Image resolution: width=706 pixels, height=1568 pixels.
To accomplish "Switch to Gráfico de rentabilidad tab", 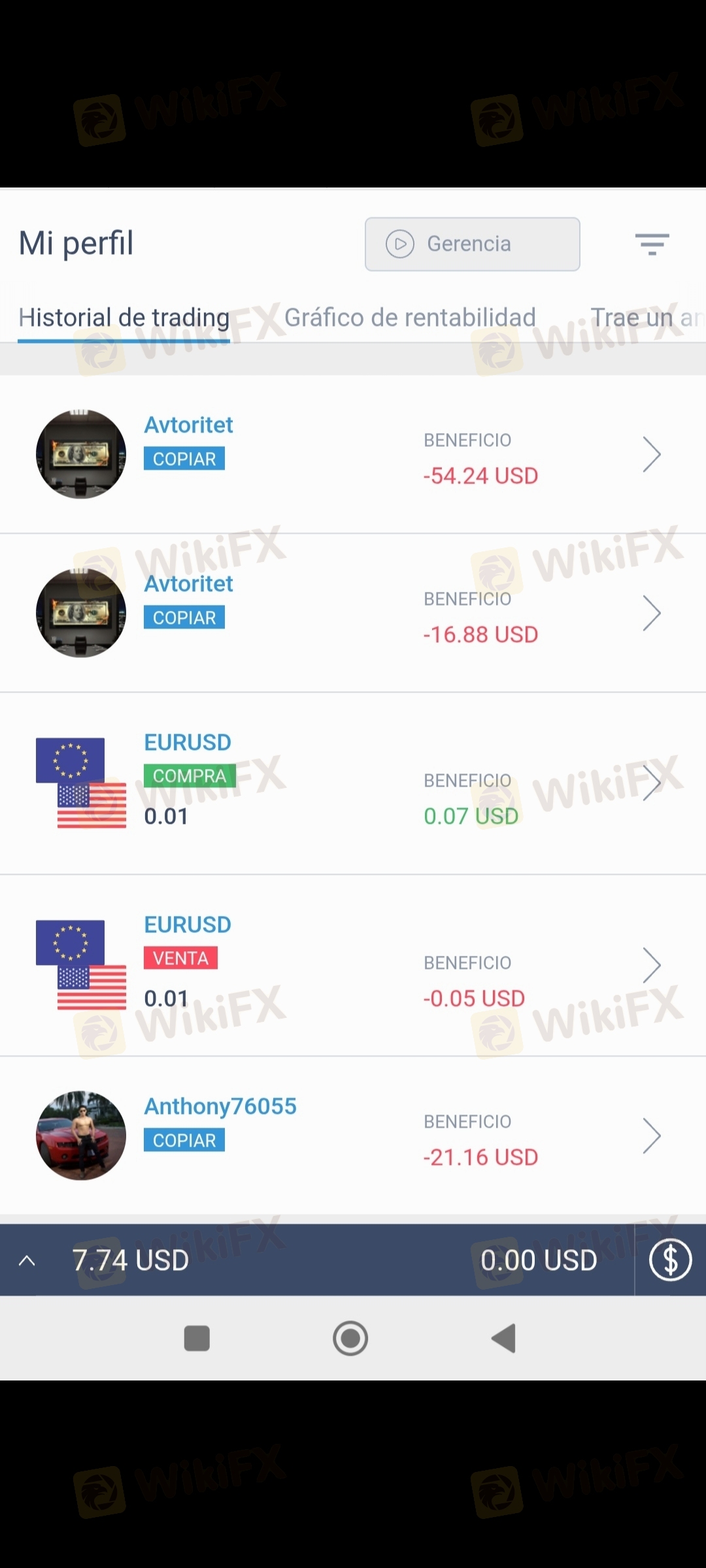I will (x=410, y=318).
